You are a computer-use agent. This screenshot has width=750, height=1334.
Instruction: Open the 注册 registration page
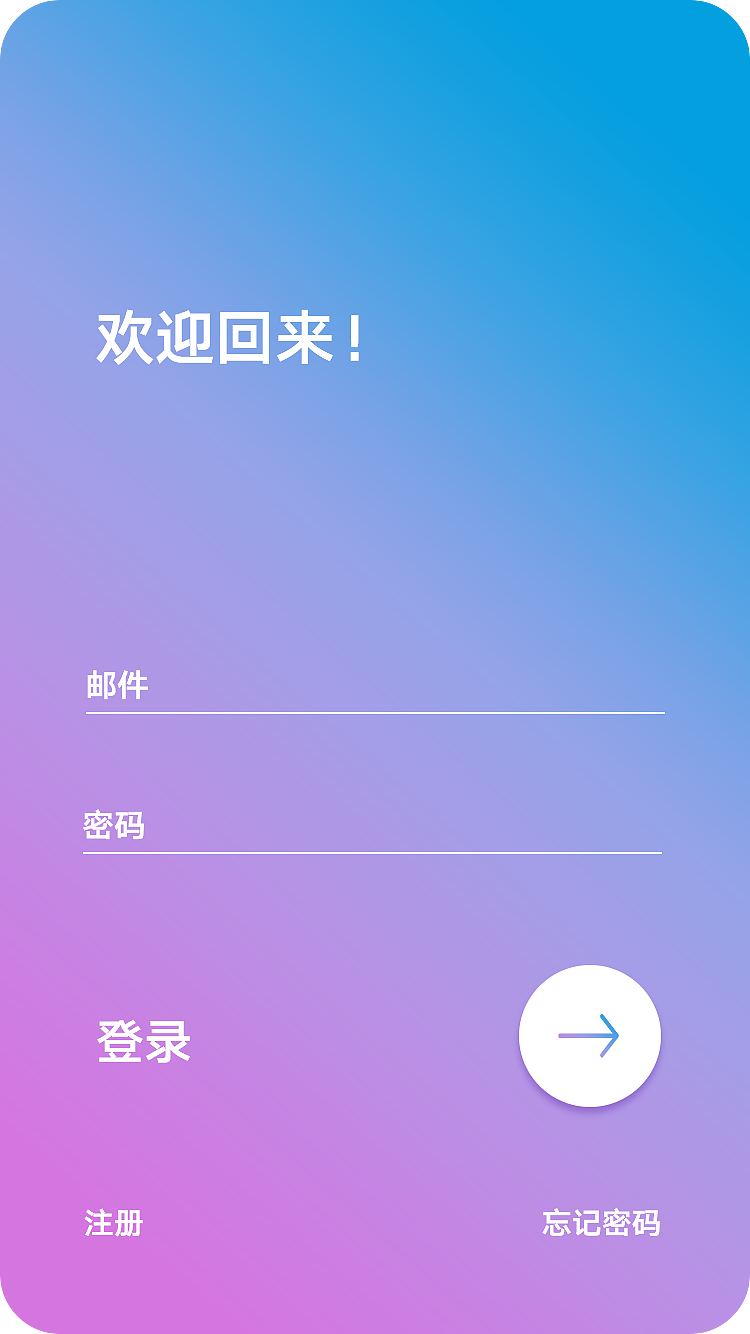(113, 1222)
